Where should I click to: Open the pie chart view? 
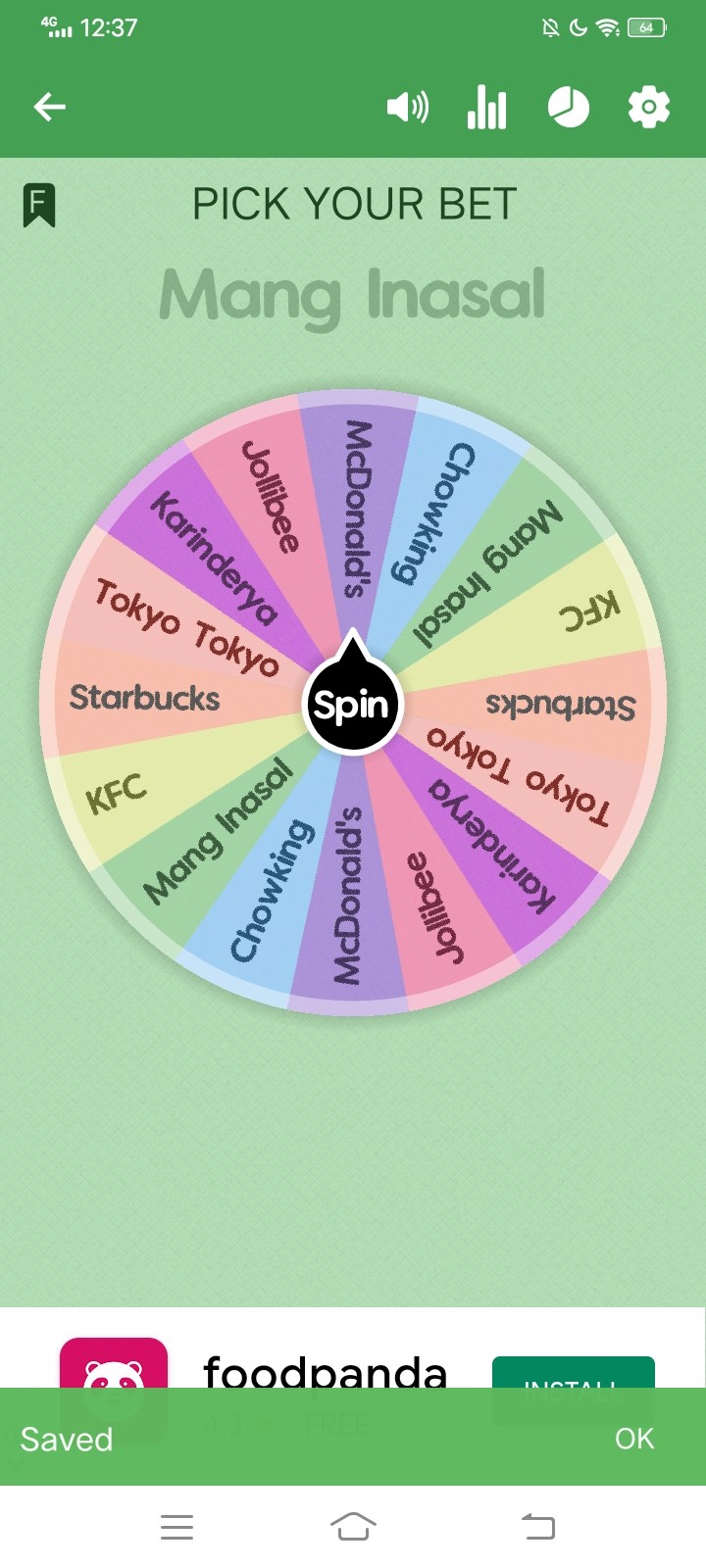tap(568, 107)
